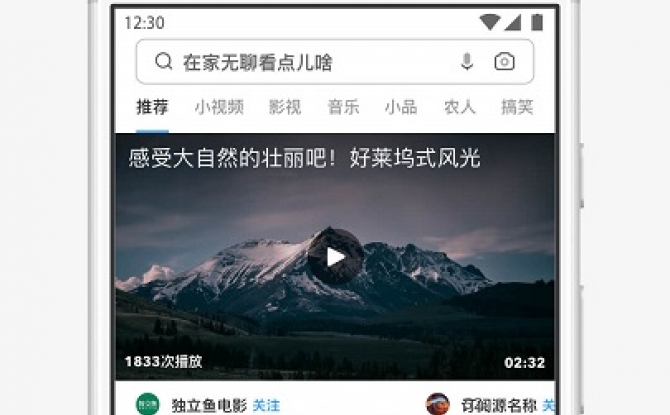Switch to the 影视 tab

pyautogui.click(x=285, y=107)
